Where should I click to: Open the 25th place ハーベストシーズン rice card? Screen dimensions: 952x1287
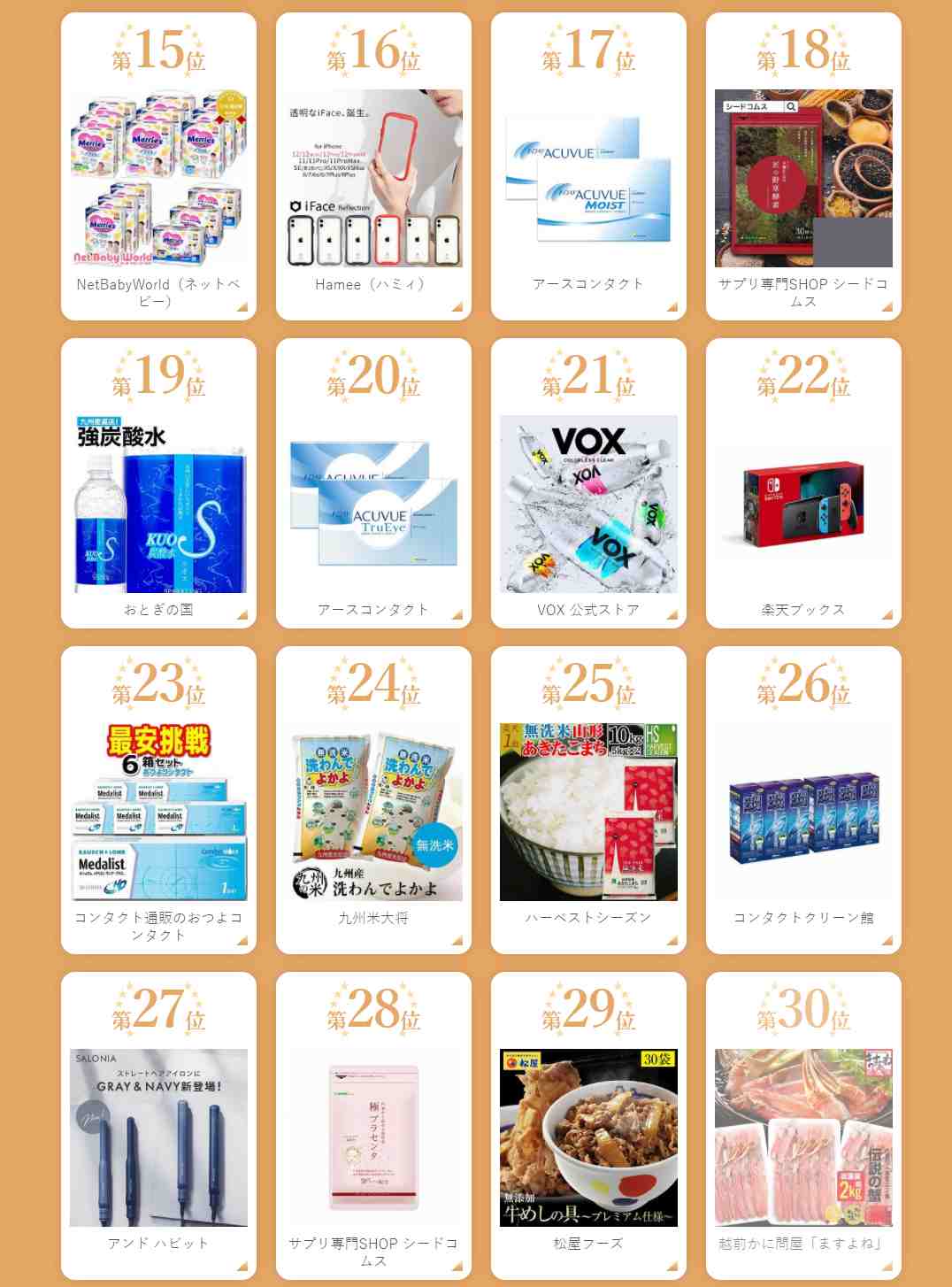click(x=588, y=811)
